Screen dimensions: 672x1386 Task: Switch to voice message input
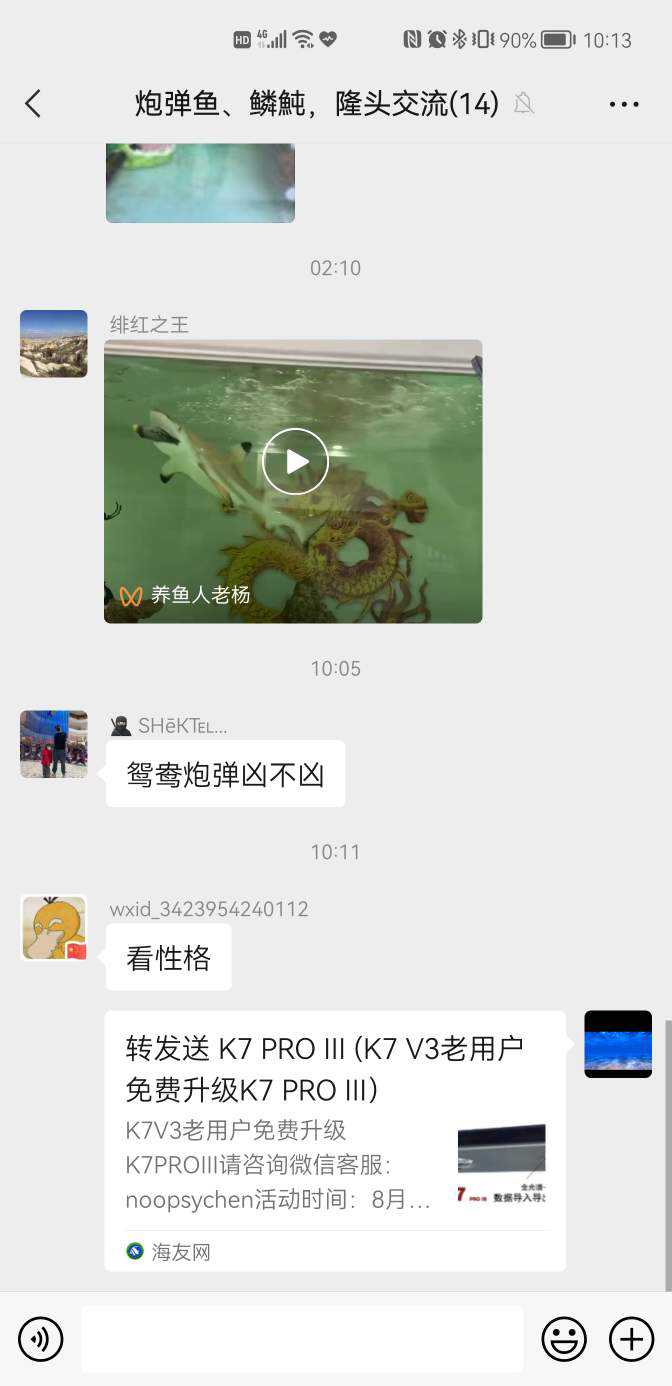pyautogui.click(x=41, y=1339)
